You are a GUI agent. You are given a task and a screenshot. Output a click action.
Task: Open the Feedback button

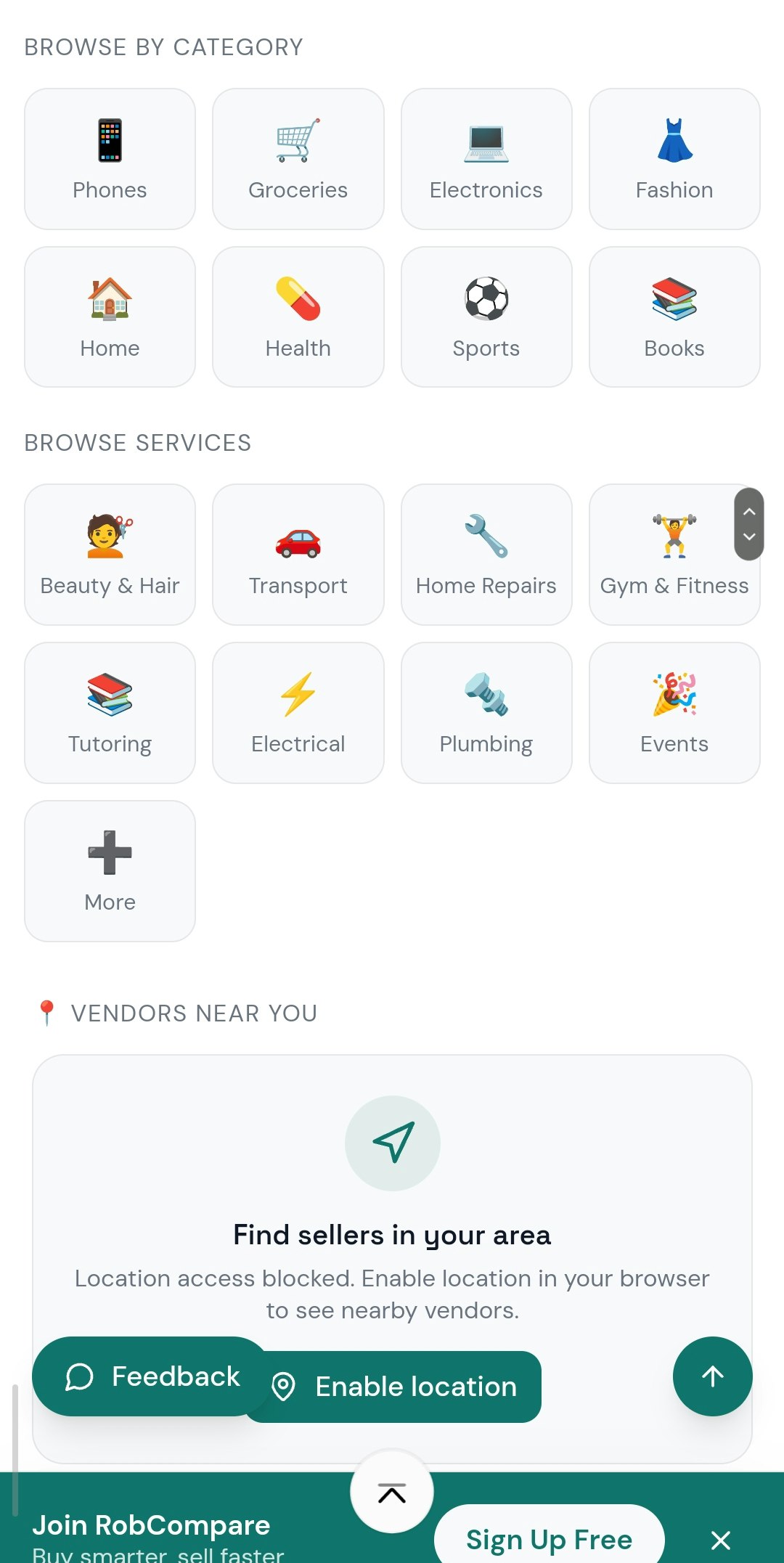(152, 1376)
